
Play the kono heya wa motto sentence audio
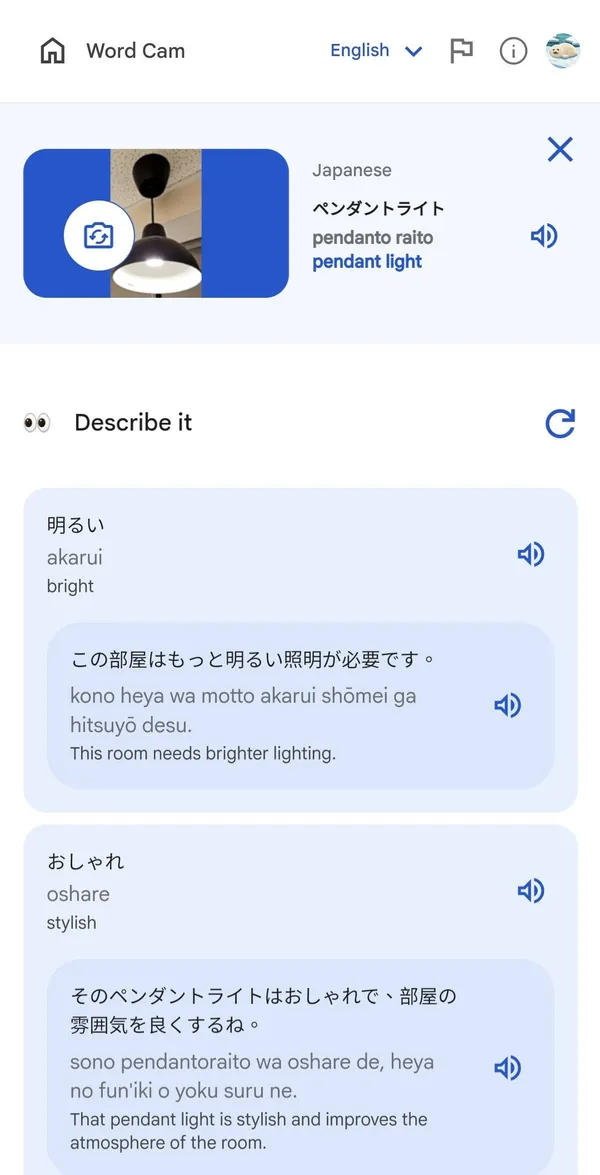(508, 706)
